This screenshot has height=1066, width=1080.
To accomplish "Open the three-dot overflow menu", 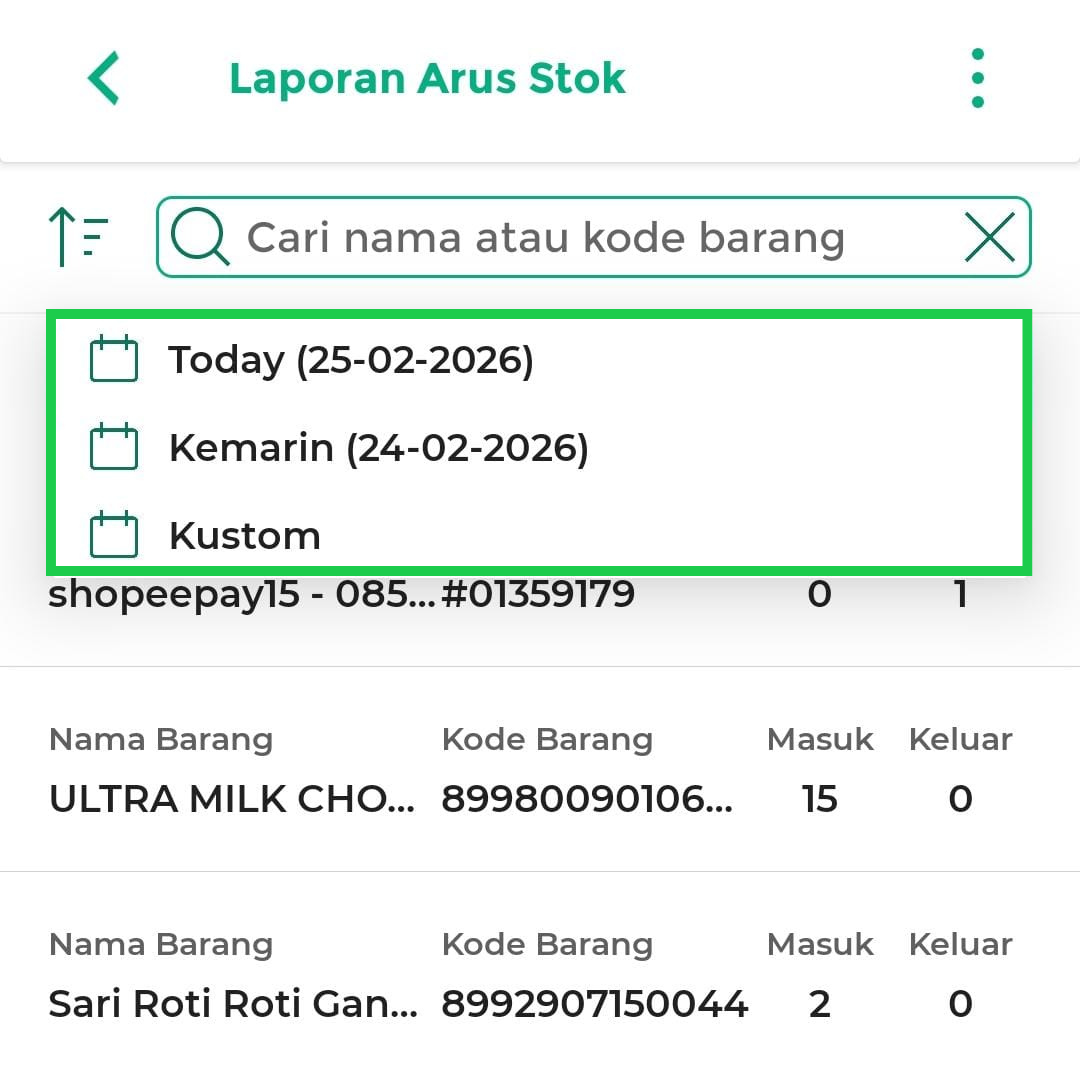I will coord(977,78).
